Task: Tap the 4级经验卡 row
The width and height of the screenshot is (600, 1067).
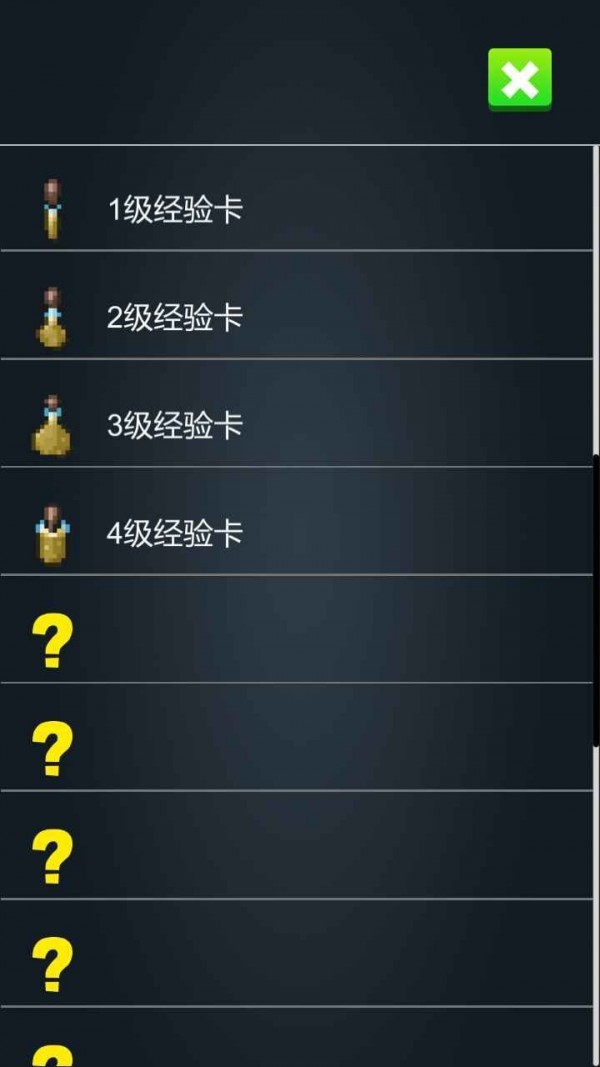Action: (x=175, y=533)
